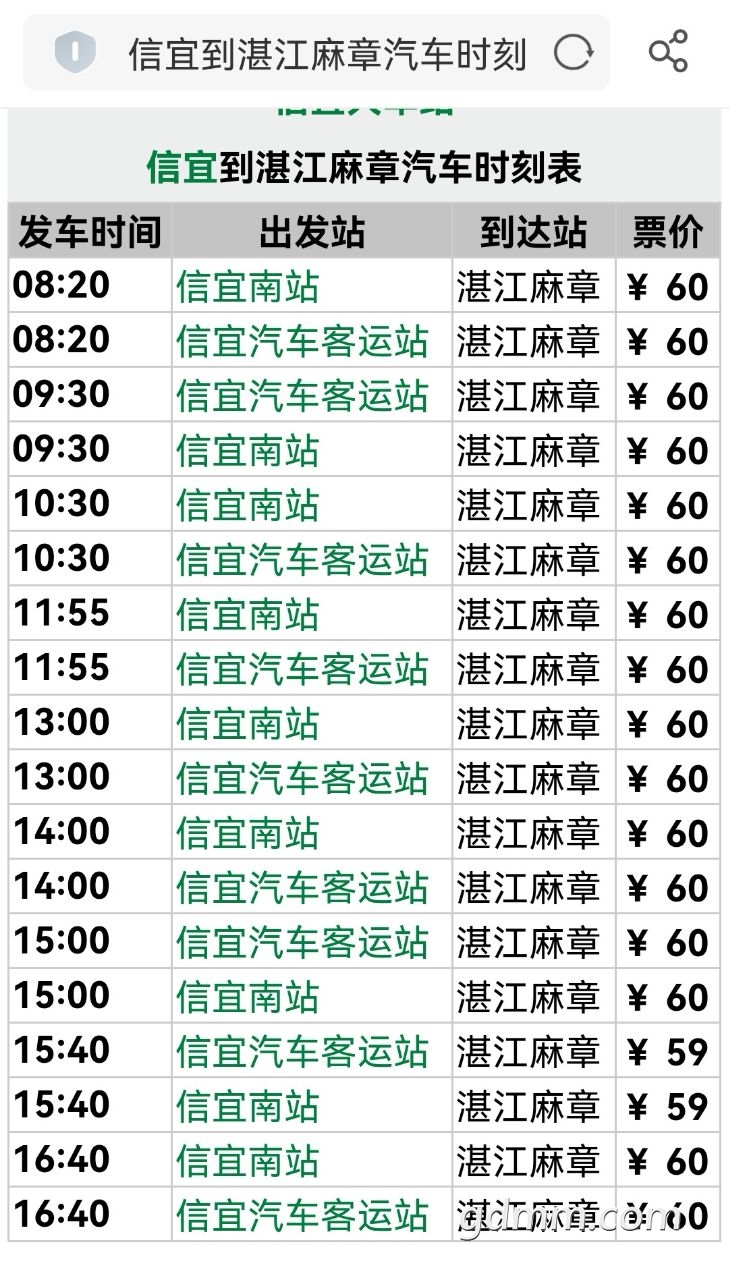
Task: Open 信宜汽车客运站 link in the 11:55 row
Action: [x=301, y=669]
